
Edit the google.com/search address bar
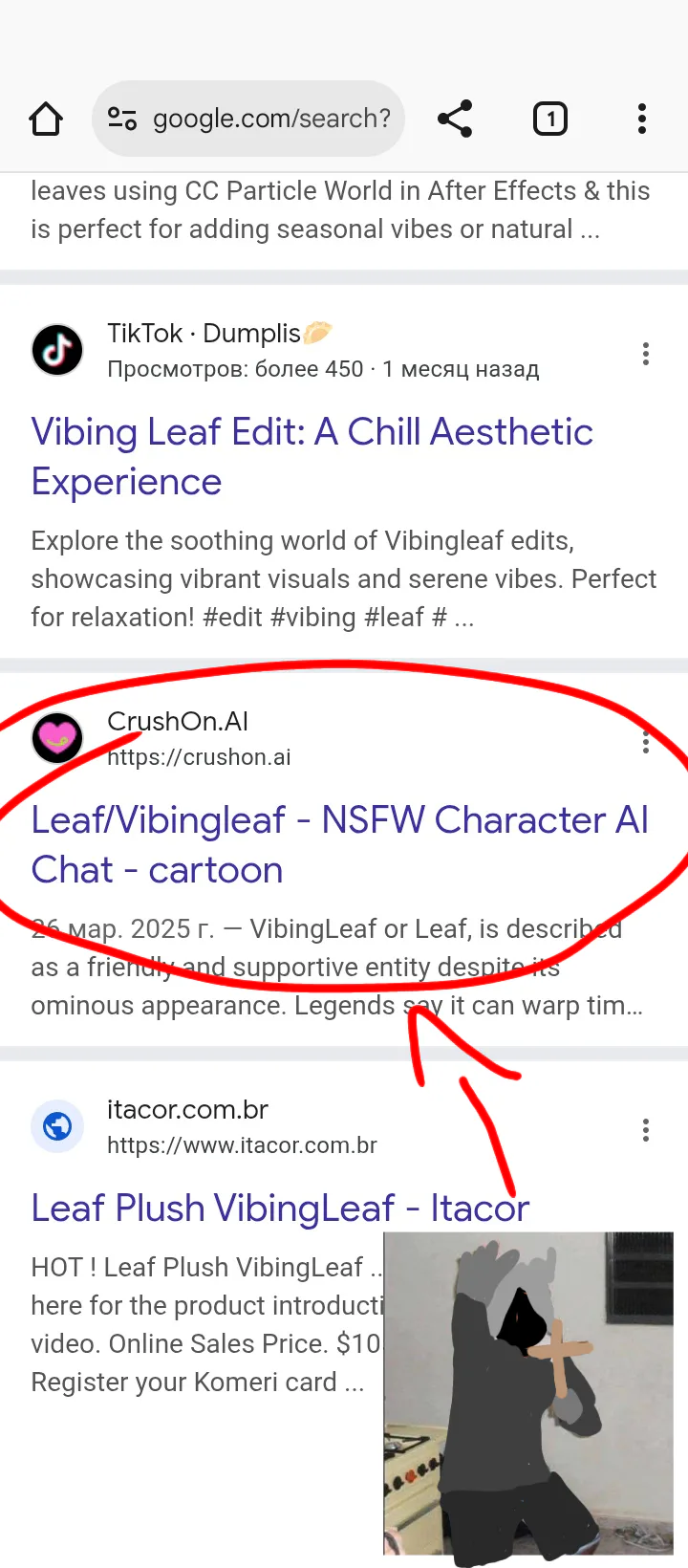click(271, 119)
